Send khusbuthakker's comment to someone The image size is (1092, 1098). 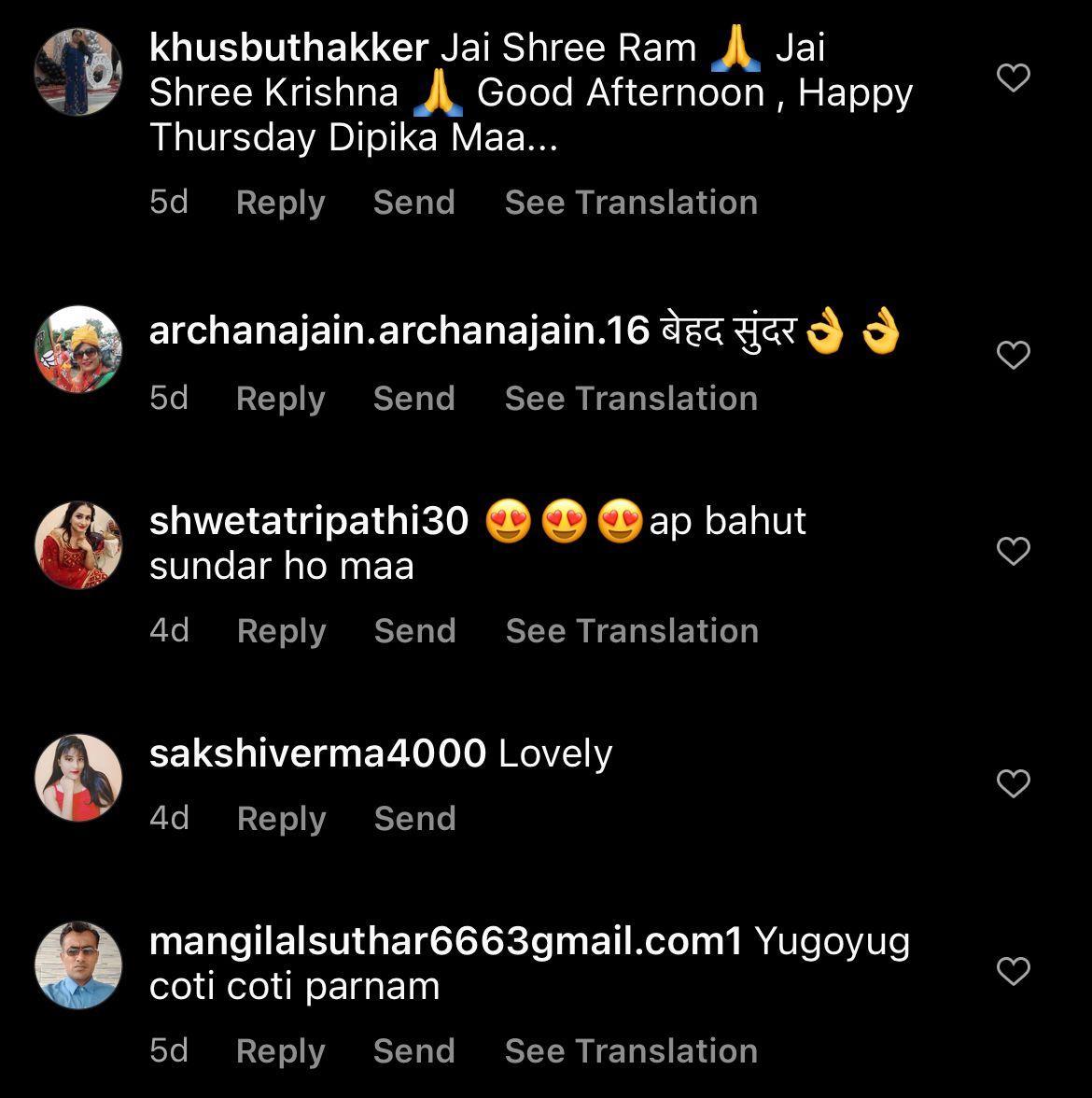413,203
